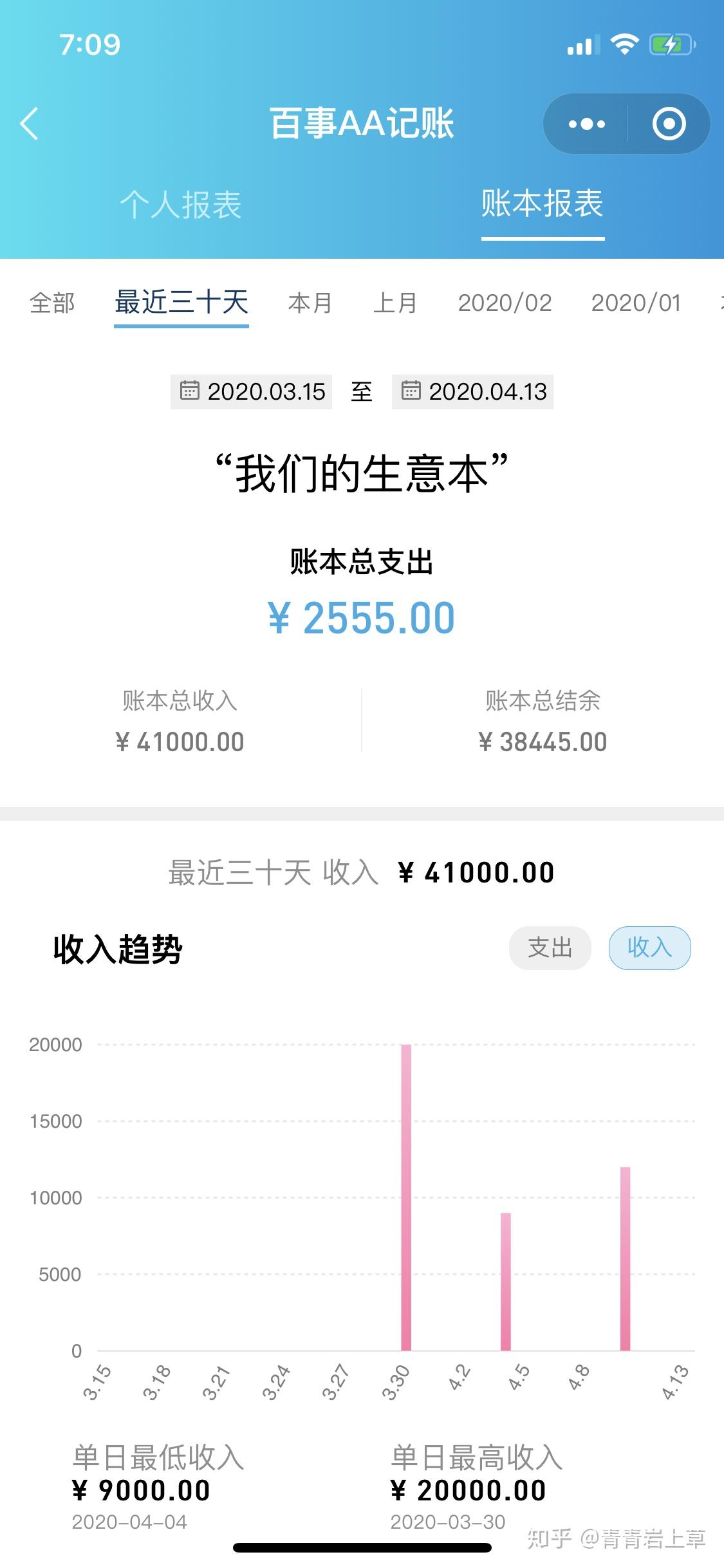Switch to the 个人报表 tab
Screen dimensions: 724x1568
(181, 205)
